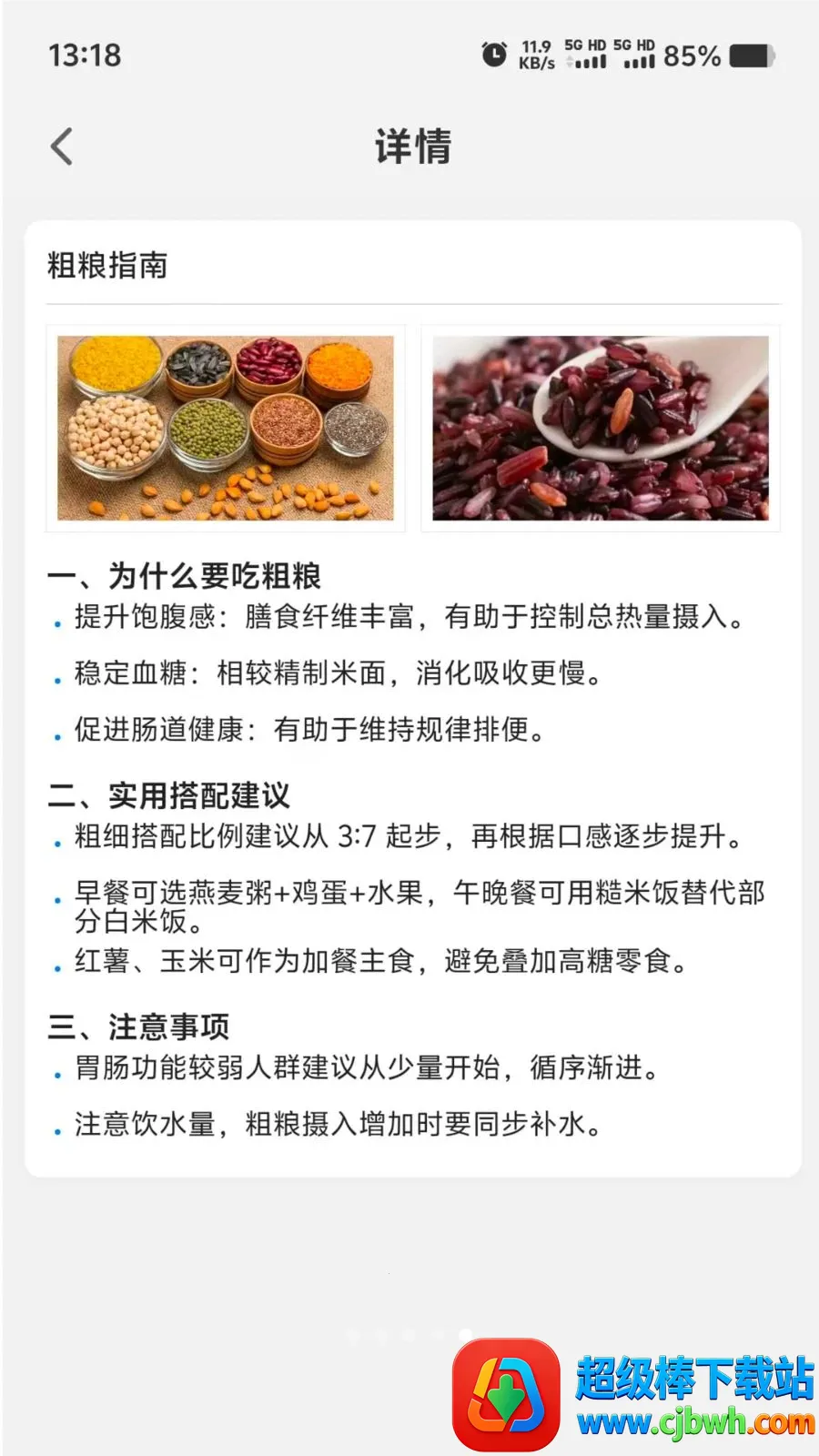Image resolution: width=819 pixels, height=1456 pixels.
Task: Open the purple rice spoon photo
Action: point(601,428)
